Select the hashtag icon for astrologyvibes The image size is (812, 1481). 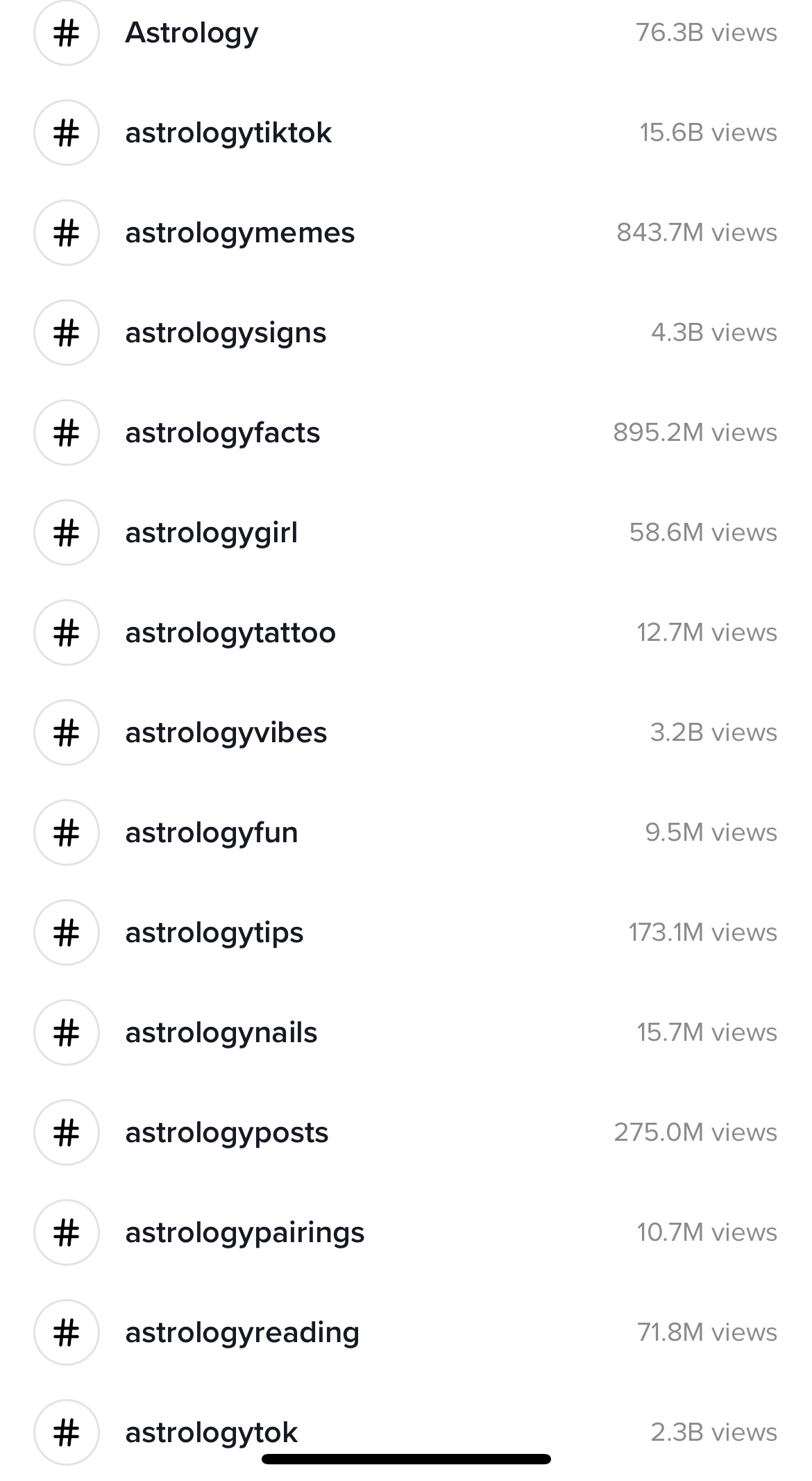tap(66, 732)
